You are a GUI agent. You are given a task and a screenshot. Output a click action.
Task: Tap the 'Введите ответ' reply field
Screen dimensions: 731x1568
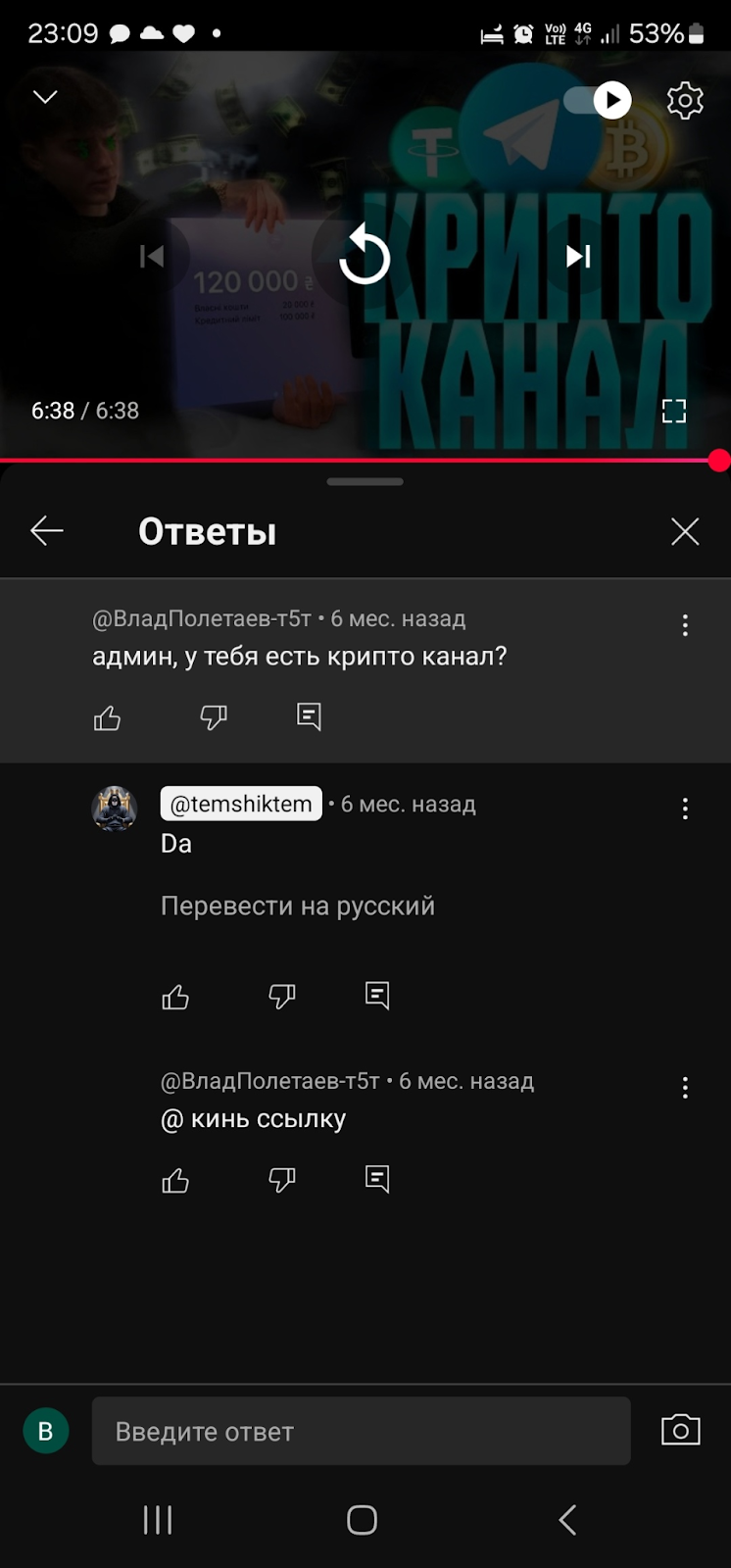(x=361, y=1431)
